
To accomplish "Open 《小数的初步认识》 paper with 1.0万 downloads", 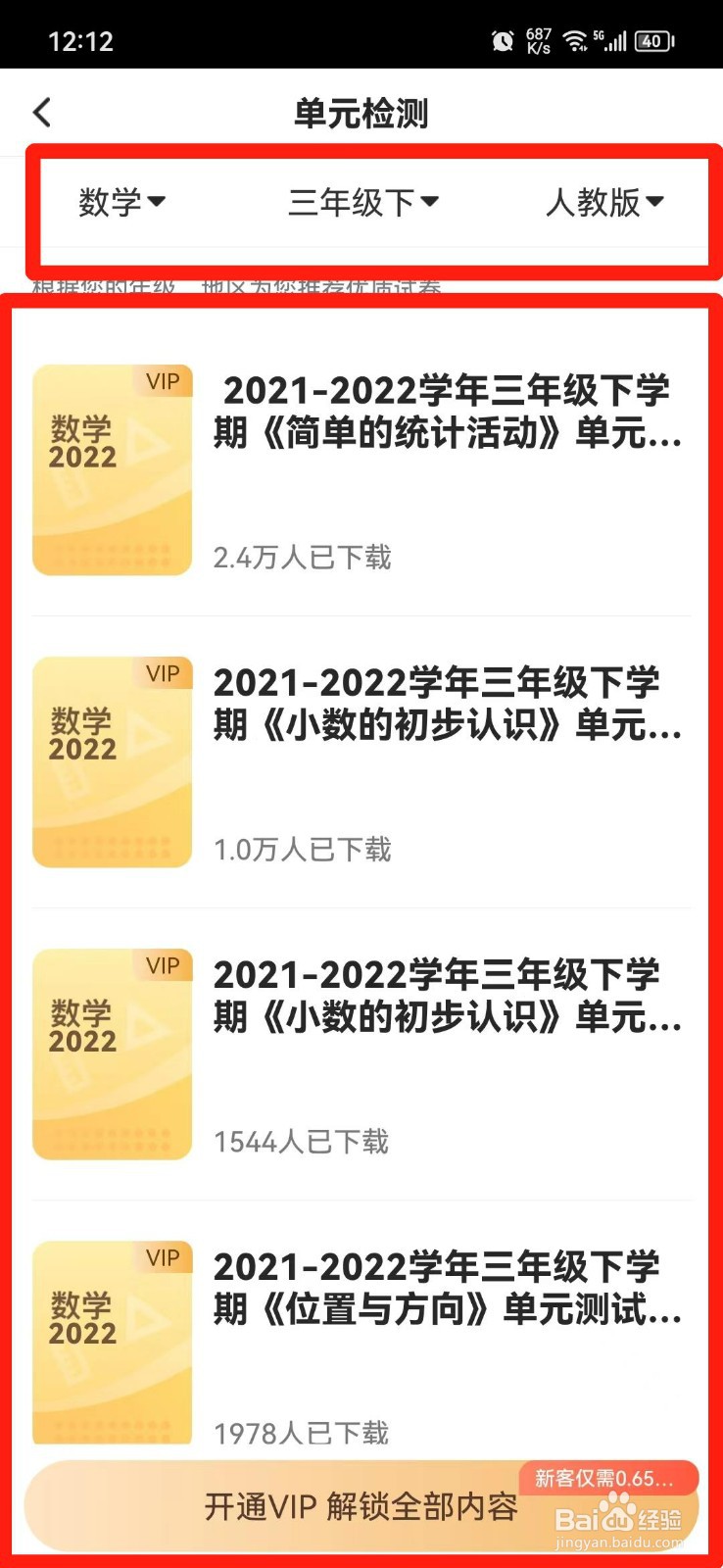I will click(x=446, y=704).
